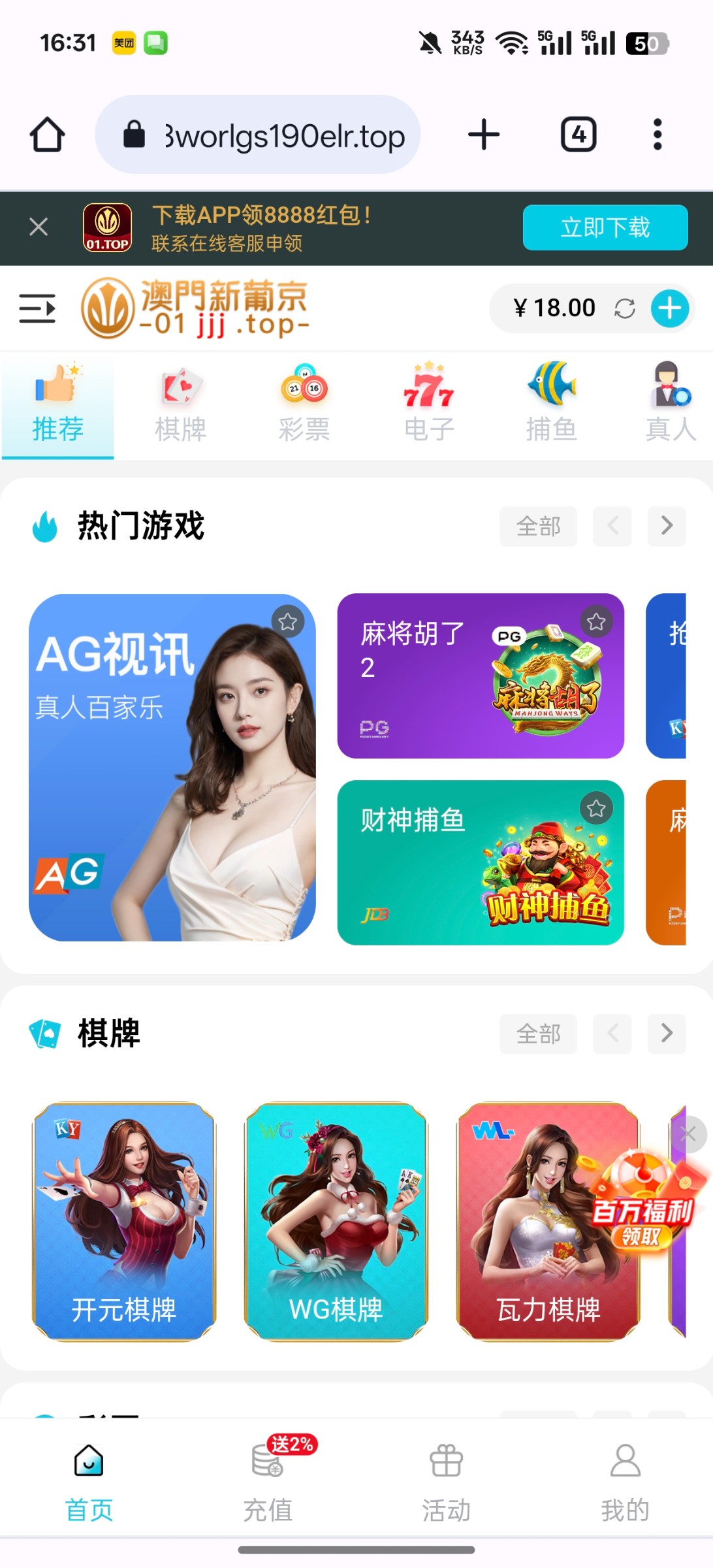Launch 开元棋牌 card game
The width and height of the screenshot is (713, 1568).
(124, 1222)
